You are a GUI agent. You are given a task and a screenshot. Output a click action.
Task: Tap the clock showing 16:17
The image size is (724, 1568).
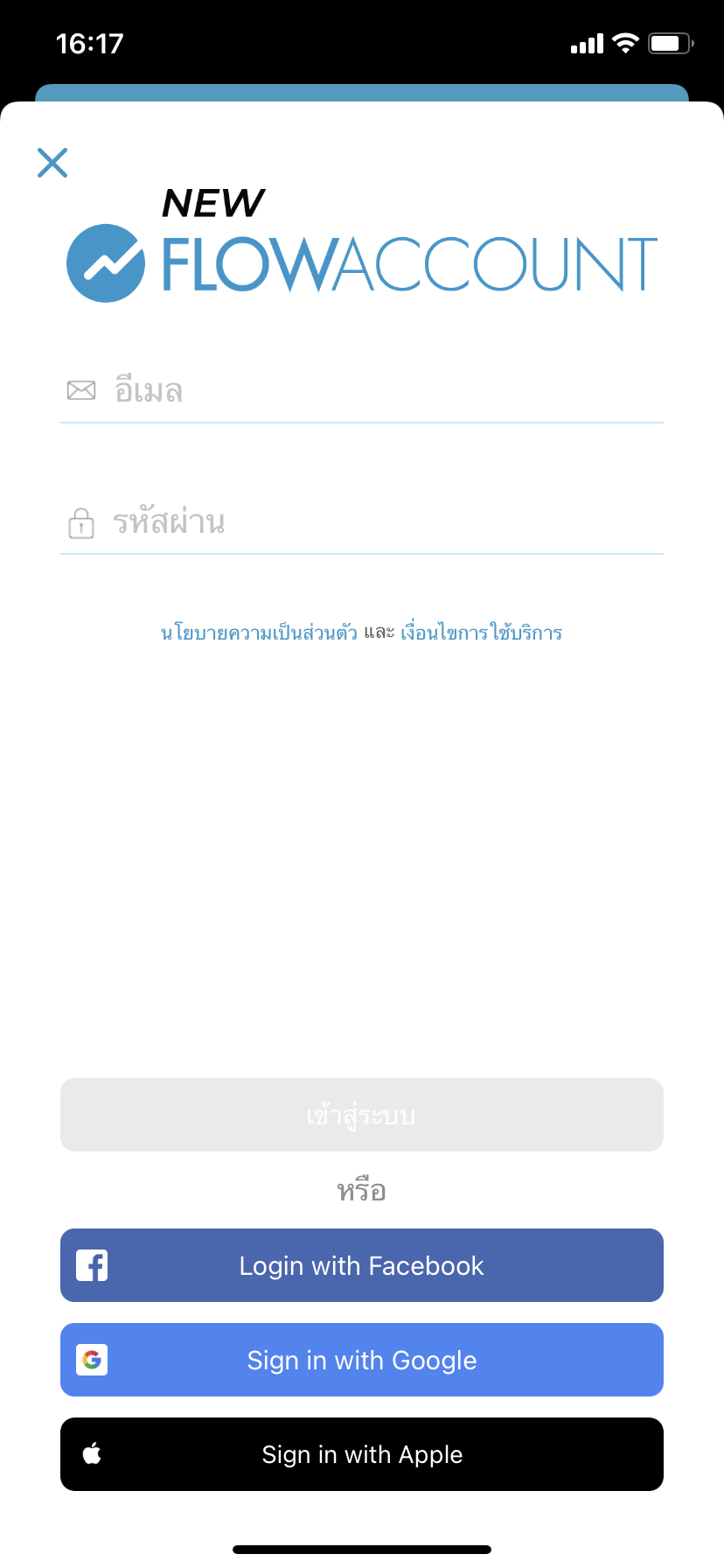pos(90,43)
